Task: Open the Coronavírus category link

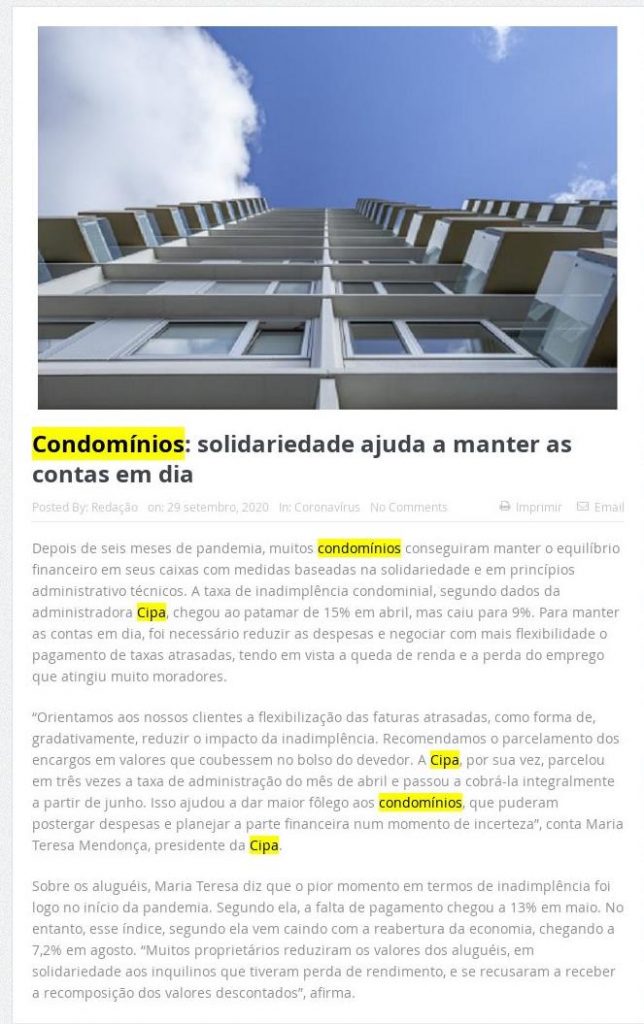Action: click(328, 507)
